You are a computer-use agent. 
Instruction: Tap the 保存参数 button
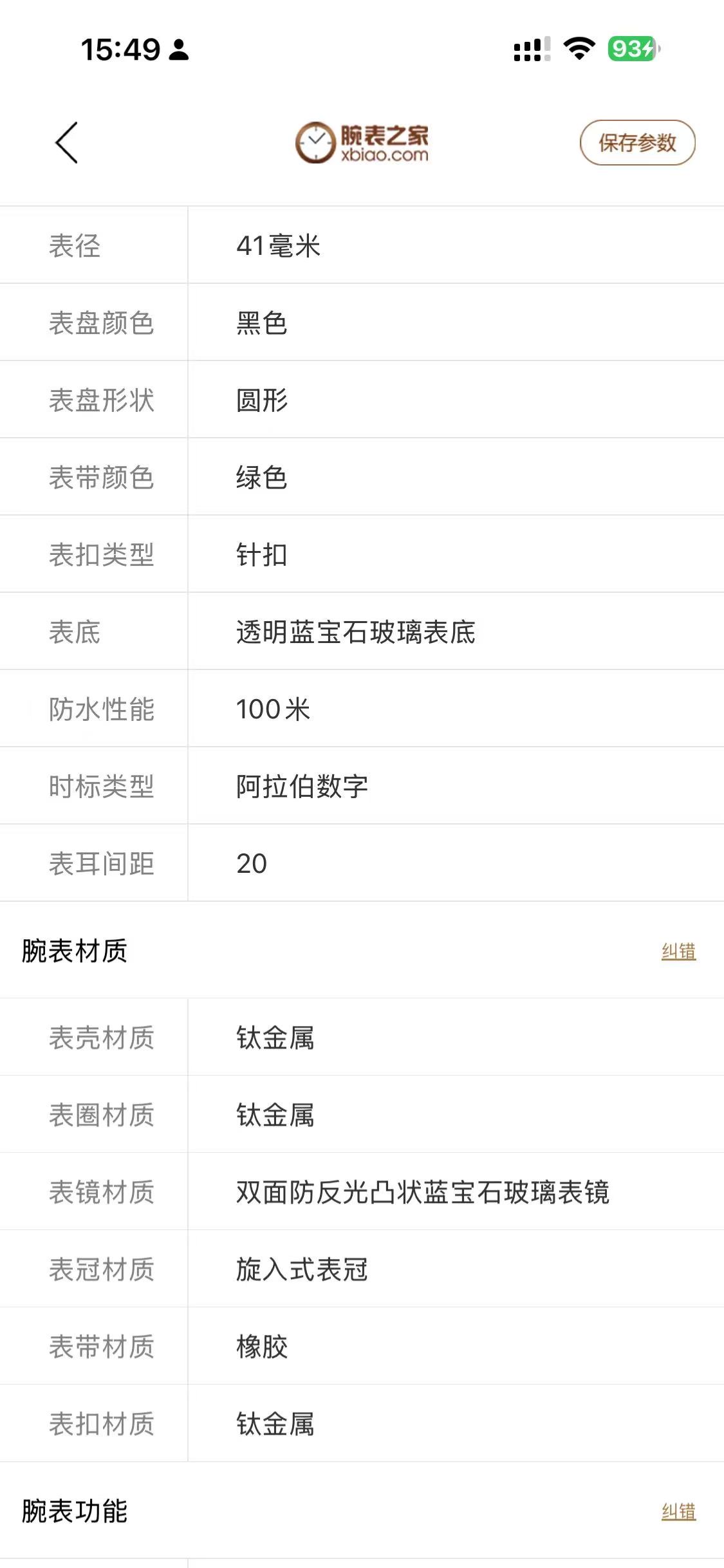click(x=637, y=142)
